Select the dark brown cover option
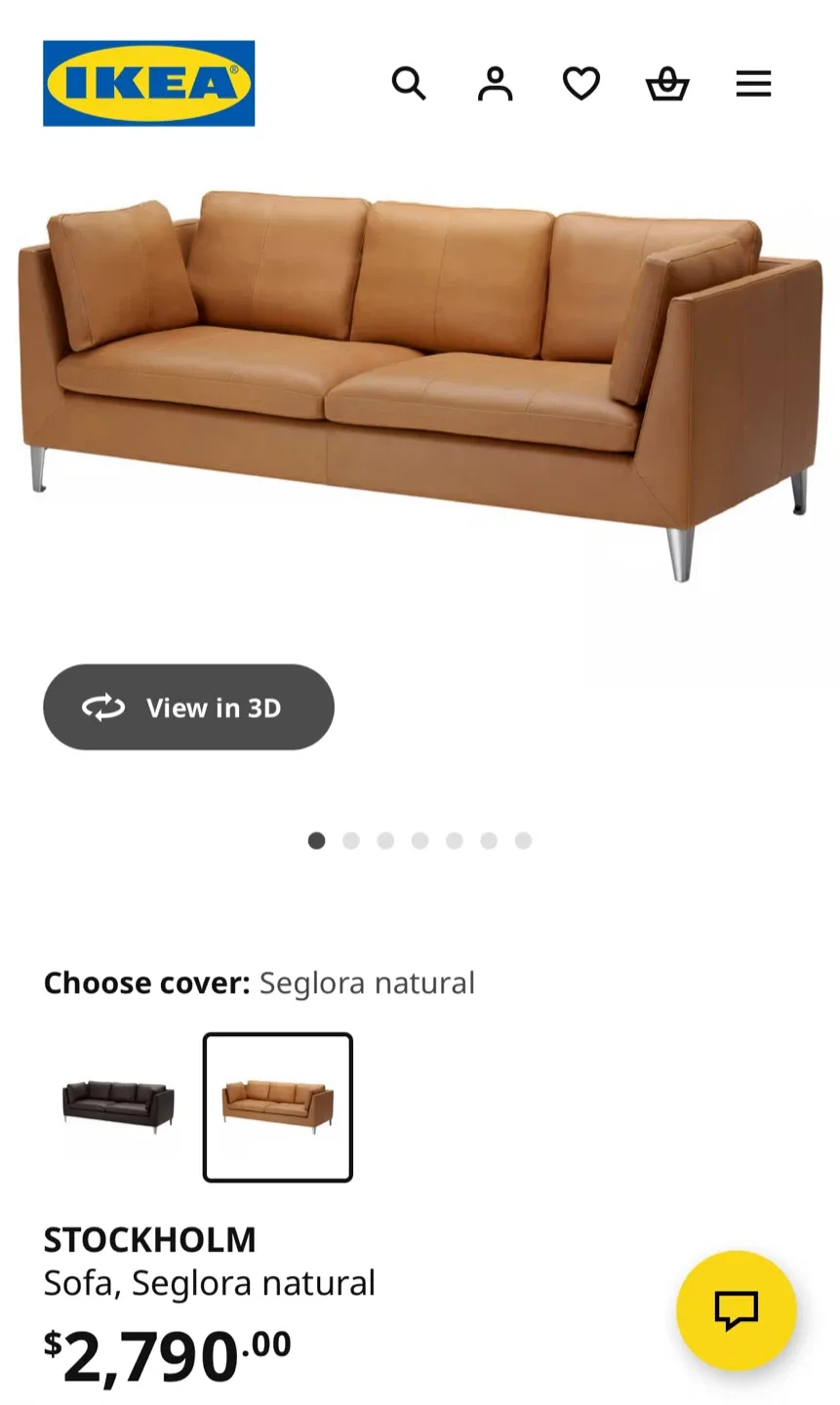 click(119, 1106)
